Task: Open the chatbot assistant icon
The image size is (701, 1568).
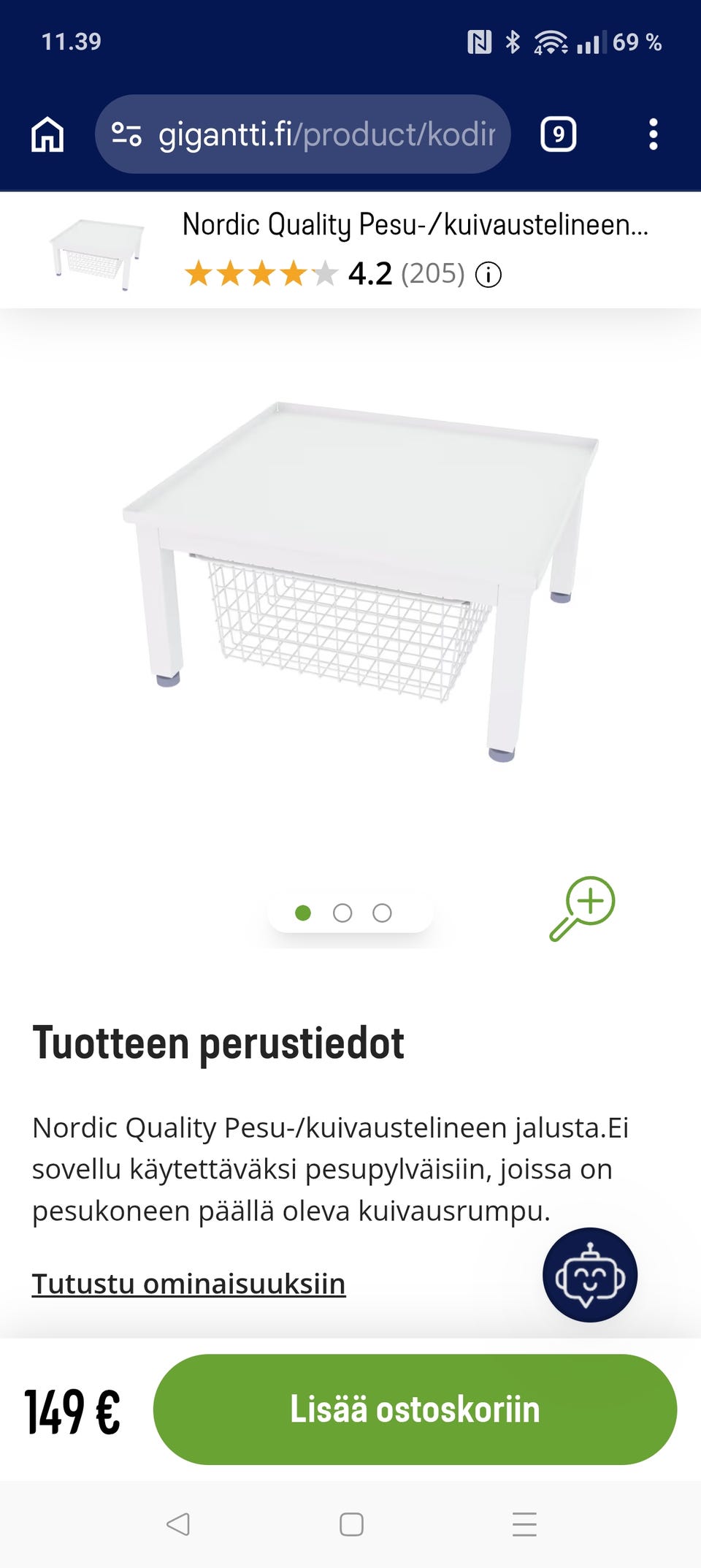Action: [x=590, y=1274]
